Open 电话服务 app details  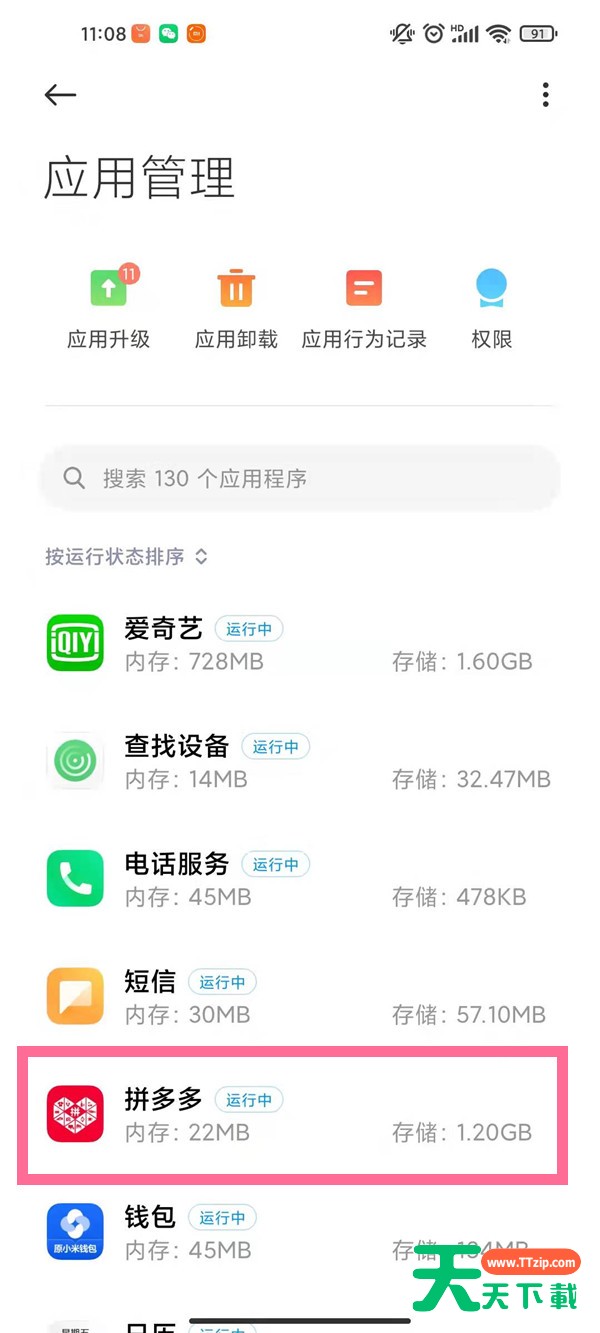point(300,878)
